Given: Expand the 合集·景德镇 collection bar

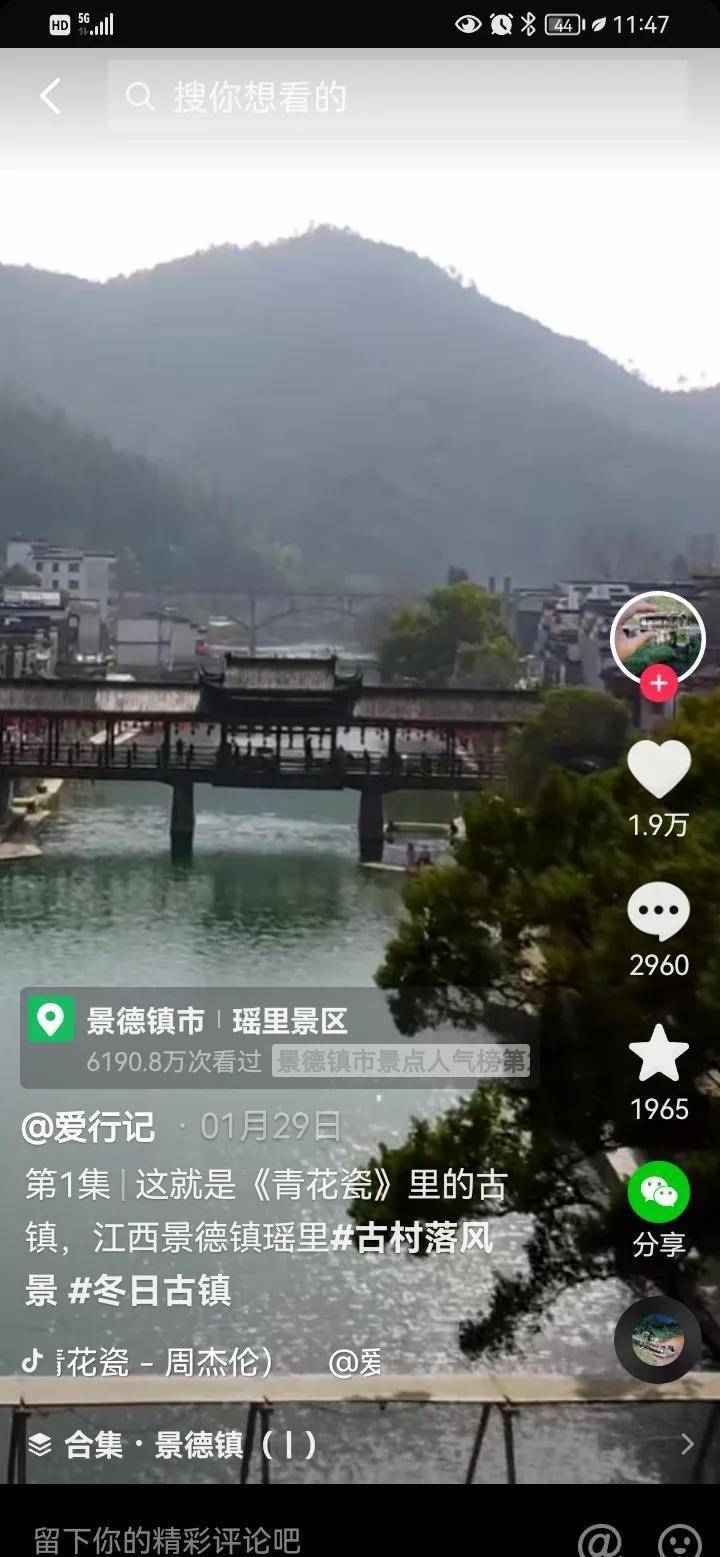Looking at the screenshot, I should (x=360, y=1444).
